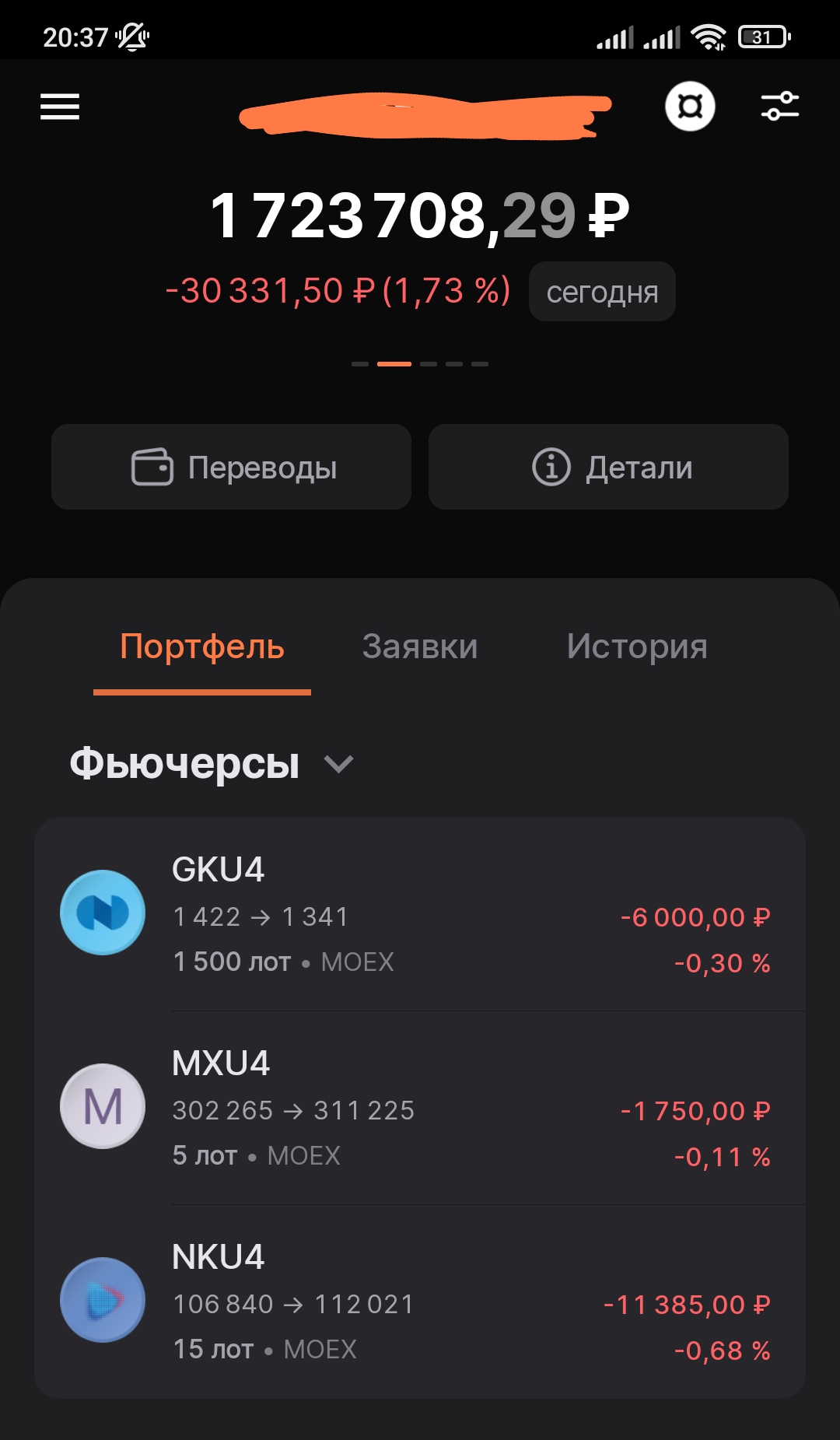The width and height of the screenshot is (840, 1440).
Task: Expand the Фьючерсы section dropdown
Action: 212,763
